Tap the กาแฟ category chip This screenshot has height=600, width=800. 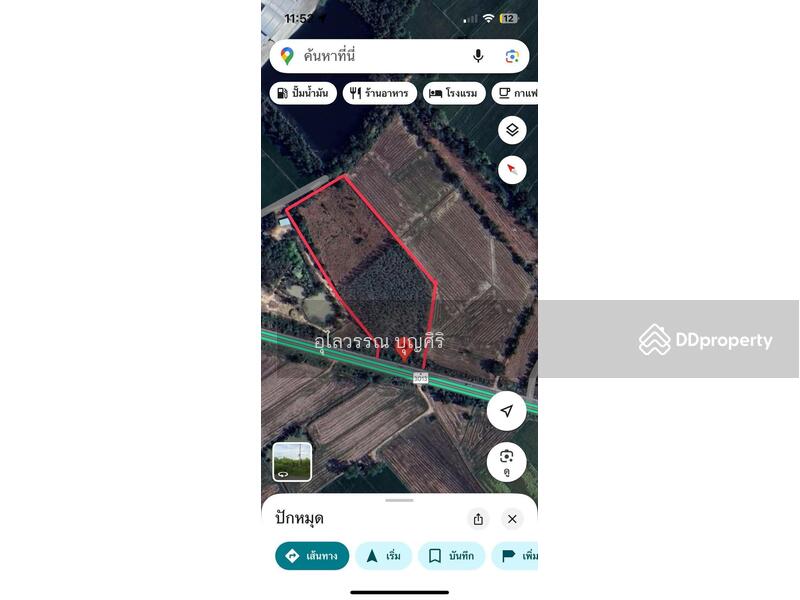pyautogui.click(x=517, y=93)
